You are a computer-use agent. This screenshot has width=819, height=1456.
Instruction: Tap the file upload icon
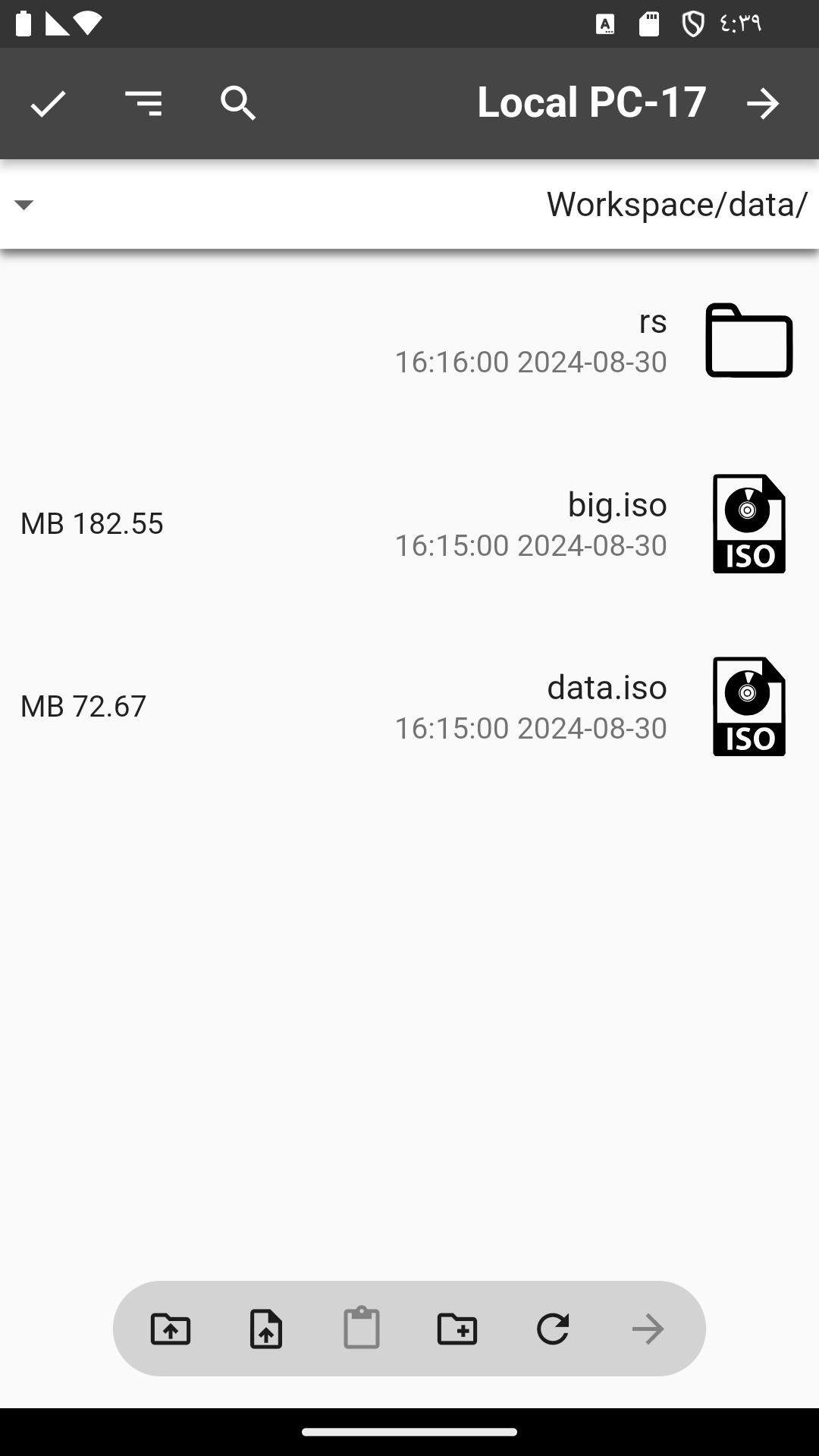(266, 1329)
